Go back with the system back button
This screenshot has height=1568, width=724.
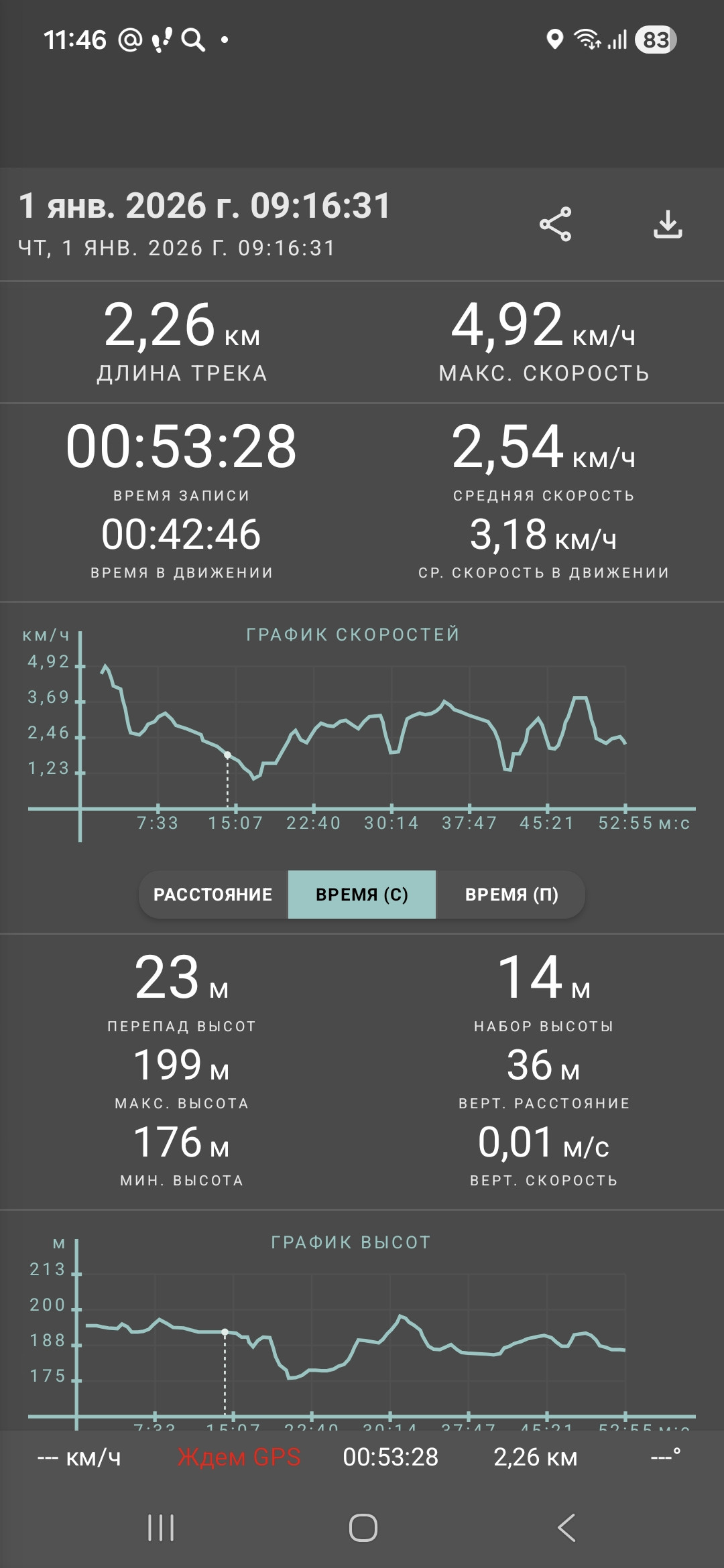[x=566, y=1528]
